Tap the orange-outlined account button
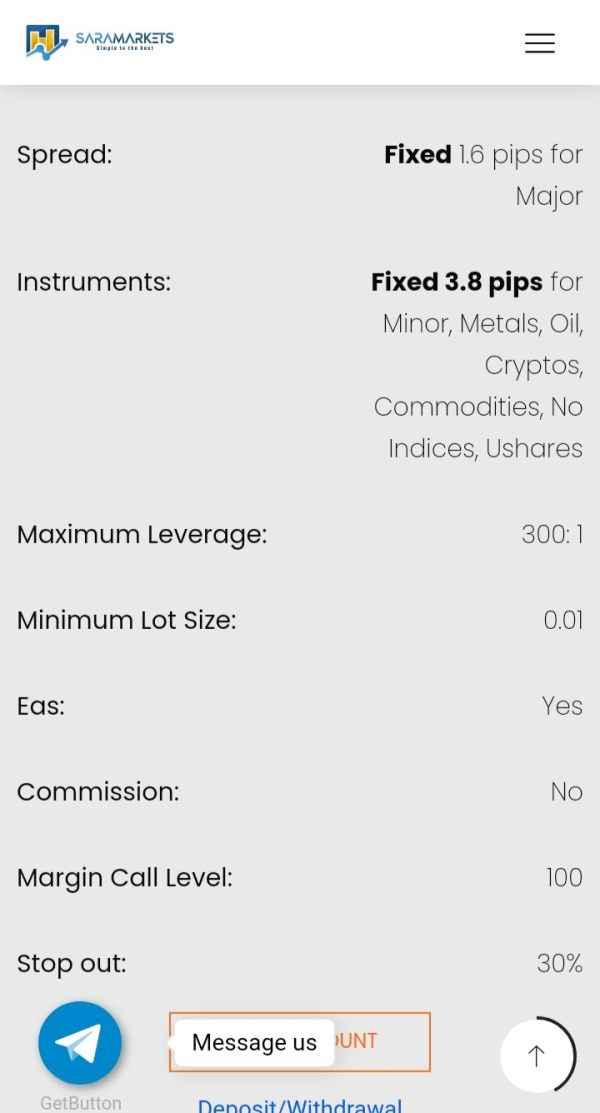Viewport: 600px width, 1113px height. [300, 1041]
